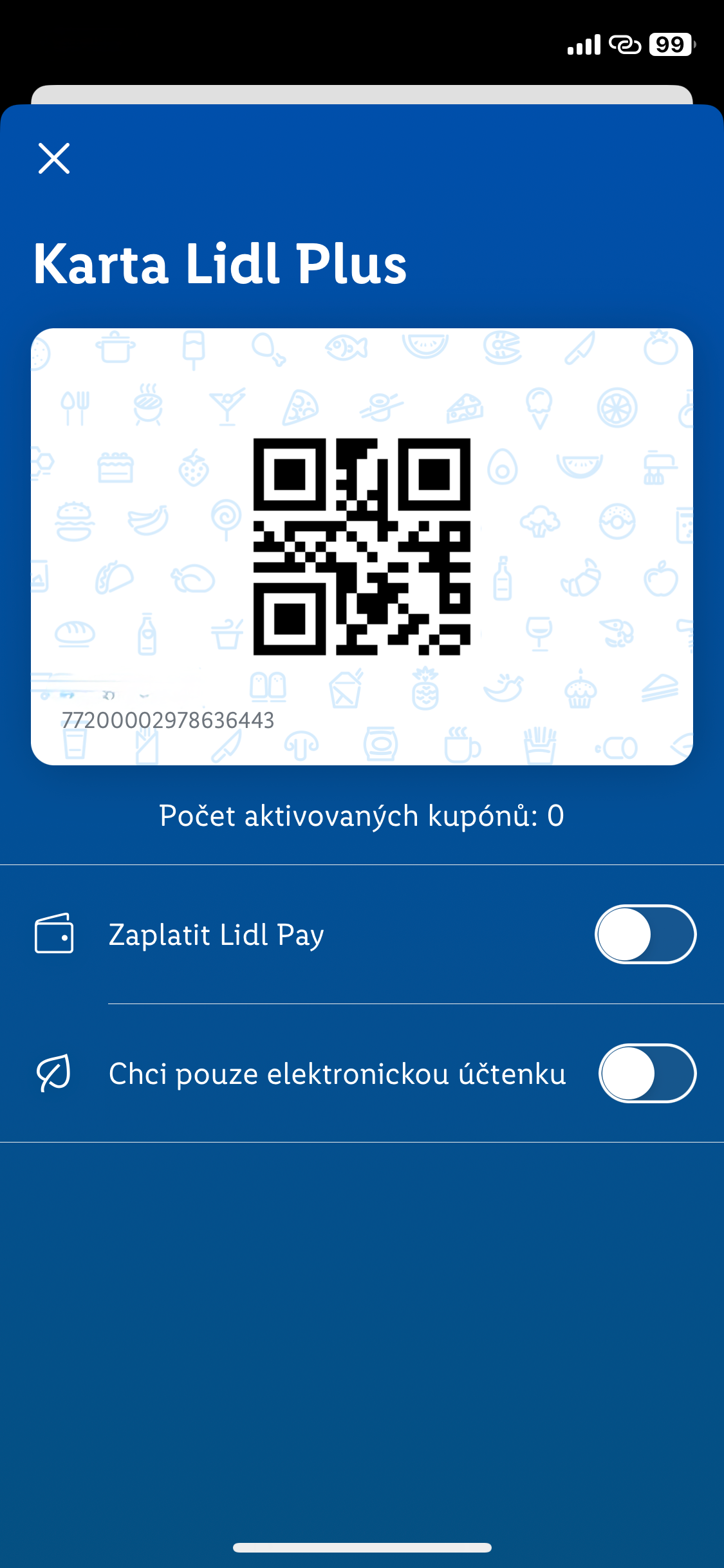Turn on Chci pouze elektronickou účtenku
724x1568 pixels.
[x=647, y=1073]
